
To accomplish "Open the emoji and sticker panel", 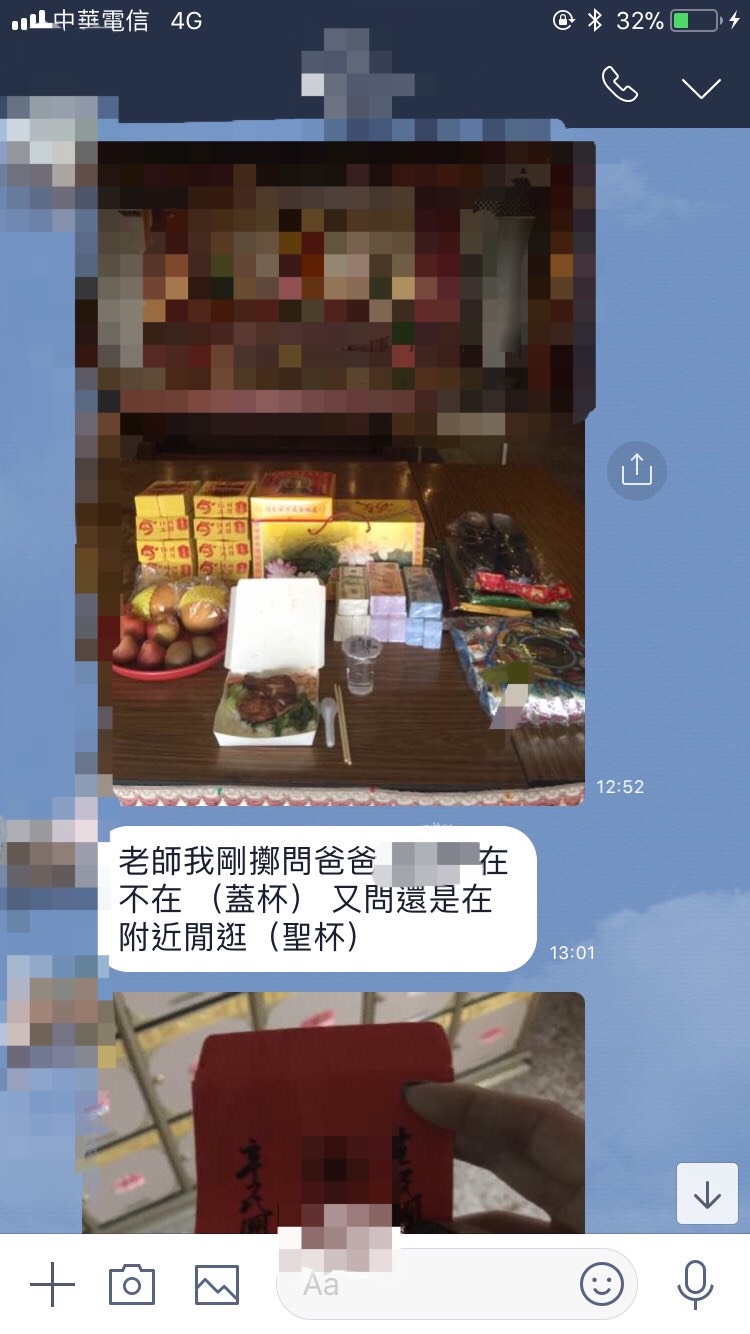I will point(602,1284).
